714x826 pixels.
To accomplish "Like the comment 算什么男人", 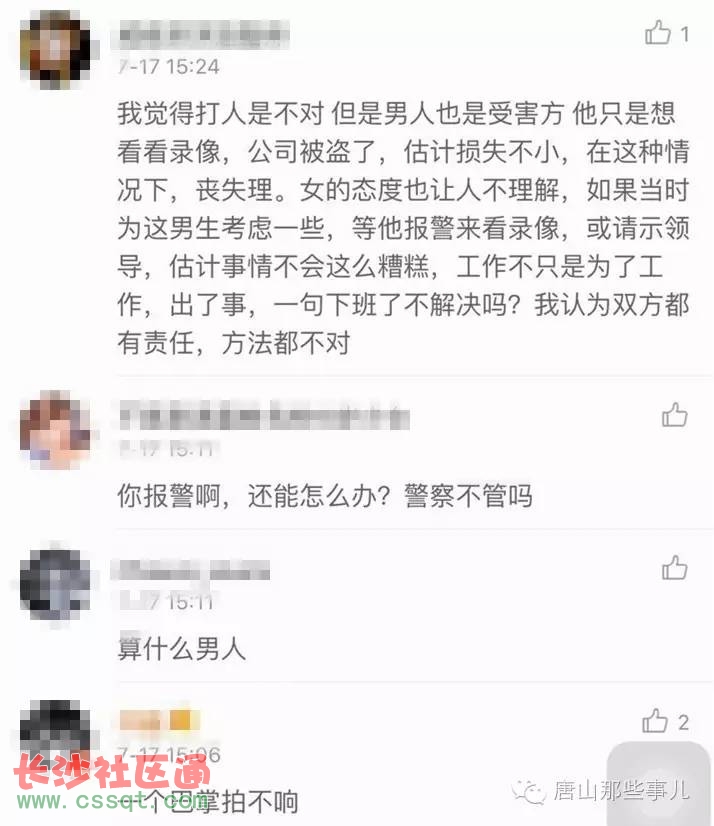I will [675, 568].
